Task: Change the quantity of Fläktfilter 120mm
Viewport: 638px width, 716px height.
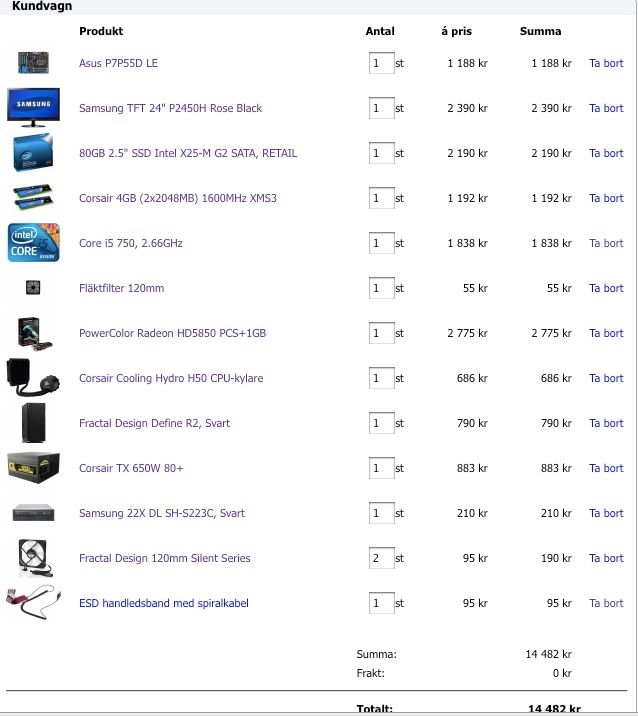Action: [381, 288]
